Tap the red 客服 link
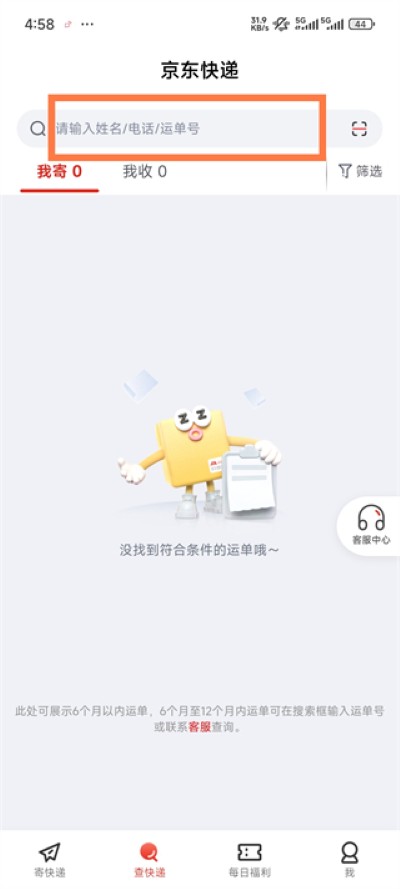This screenshot has height=889, width=400. pos(199,727)
